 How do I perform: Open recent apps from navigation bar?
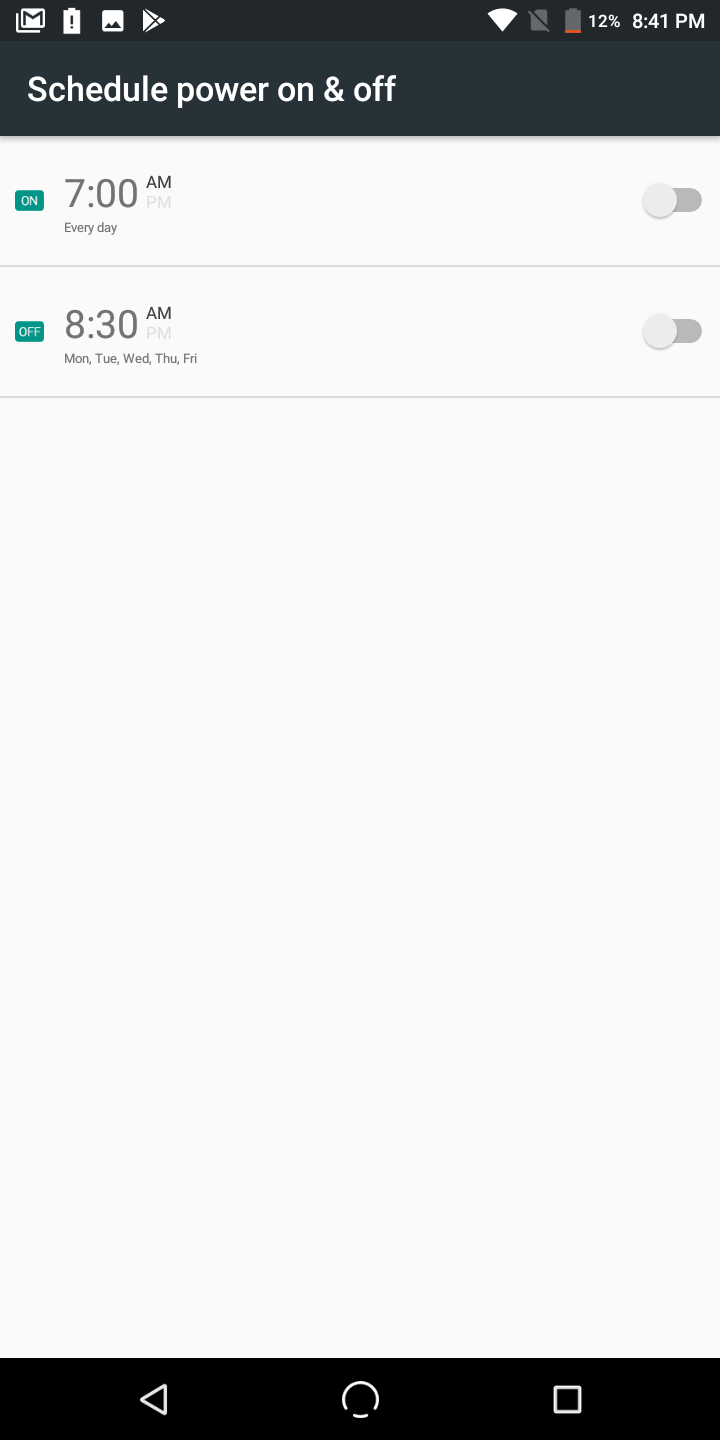click(567, 1399)
